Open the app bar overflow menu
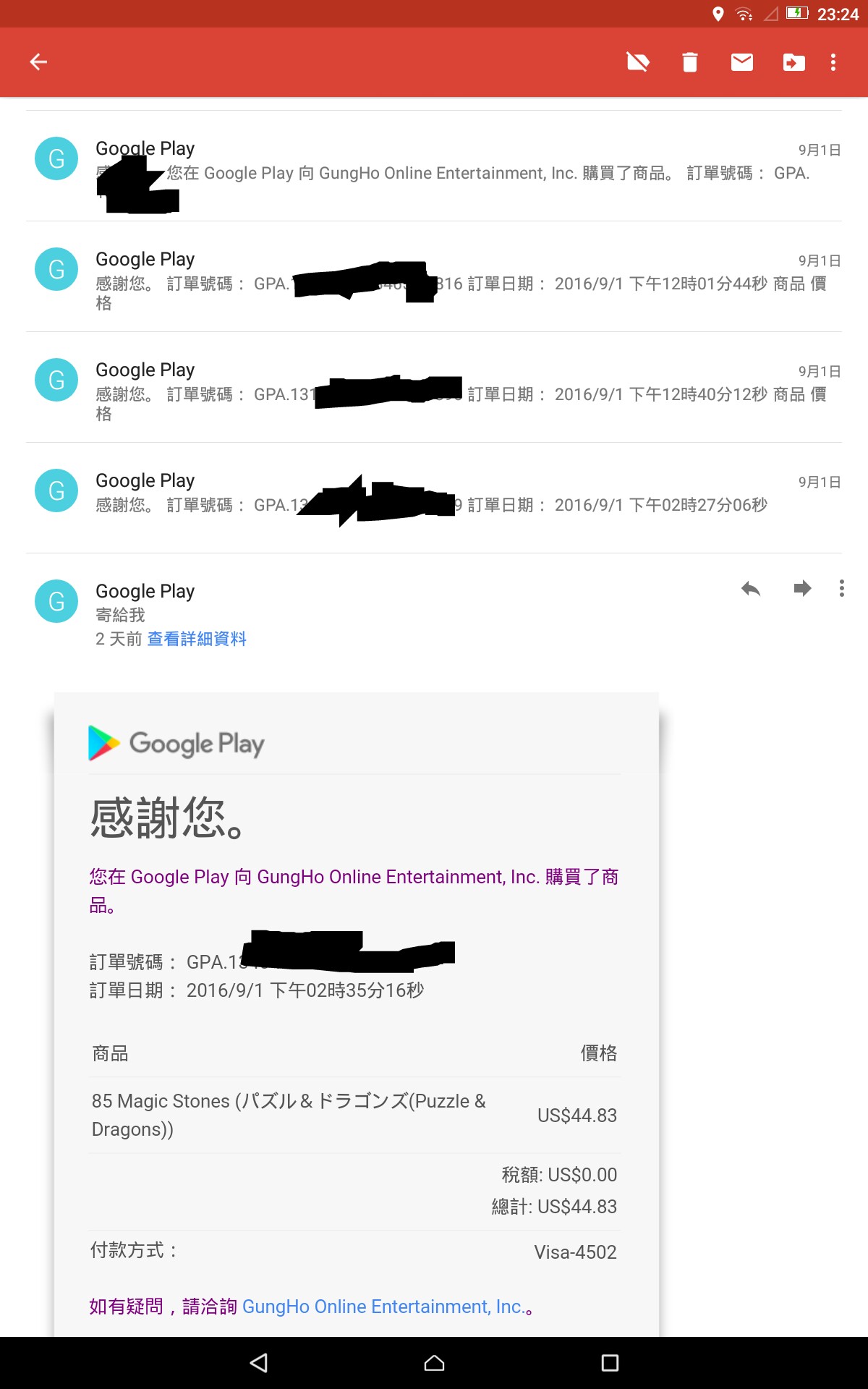Image resolution: width=868 pixels, height=1389 pixels. coord(833,62)
